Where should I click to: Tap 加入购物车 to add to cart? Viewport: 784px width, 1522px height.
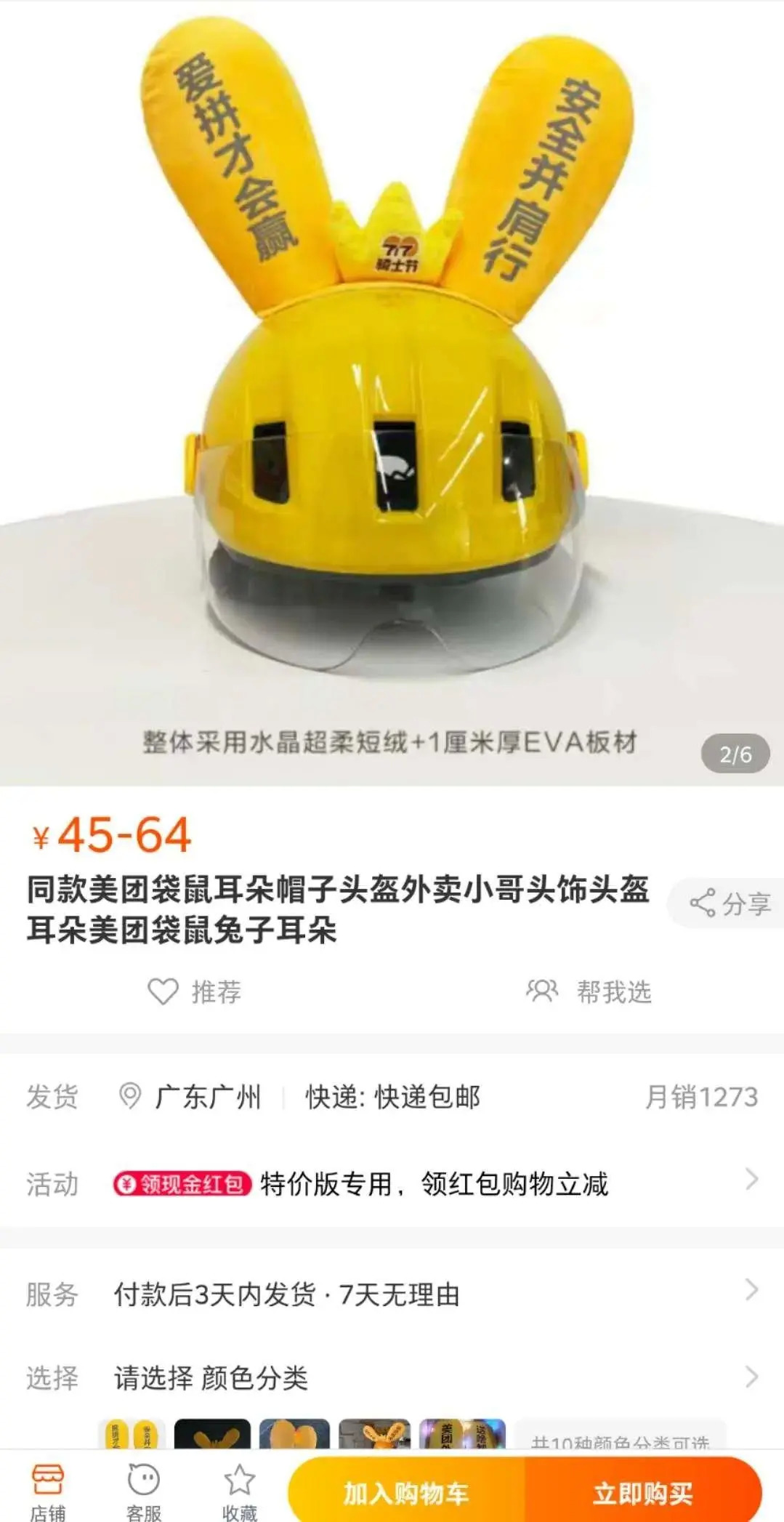pos(406,1493)
